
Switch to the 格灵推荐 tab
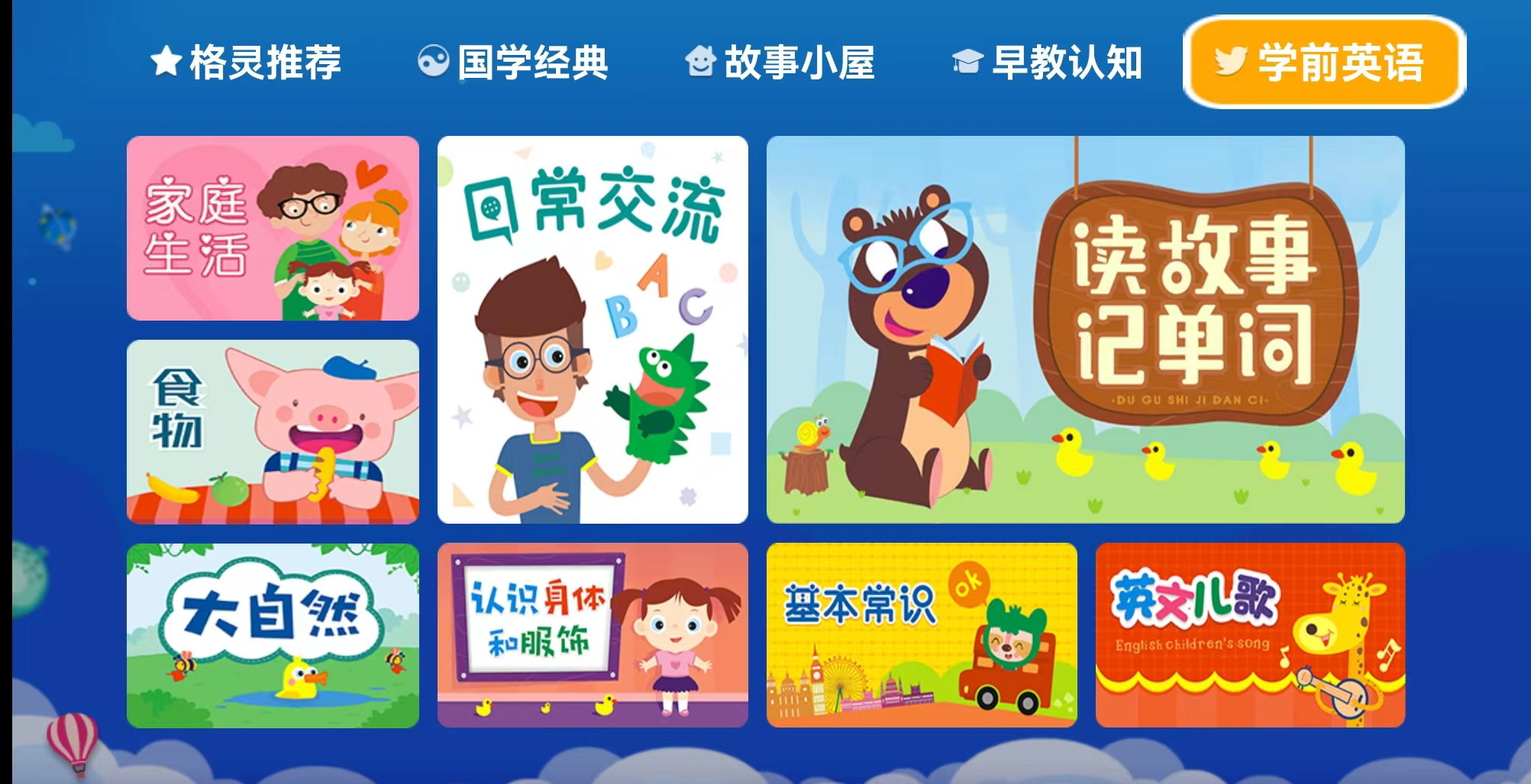pos(246,63)
